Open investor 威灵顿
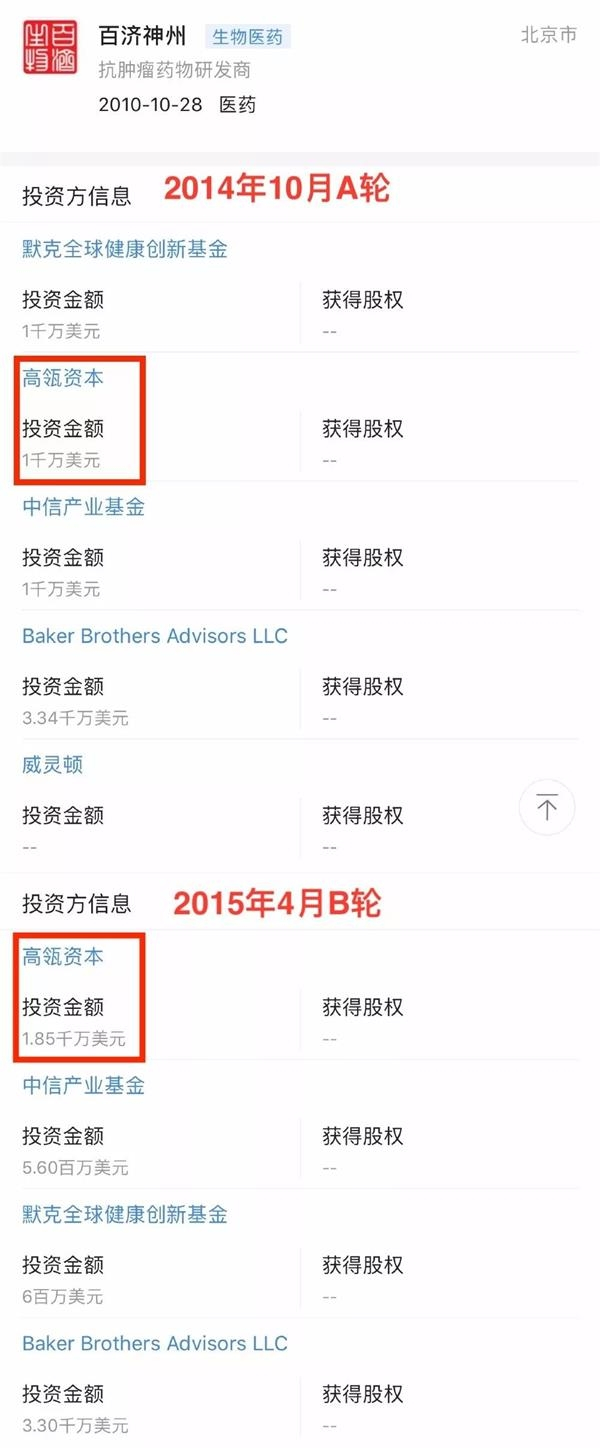 click(53, 765)
